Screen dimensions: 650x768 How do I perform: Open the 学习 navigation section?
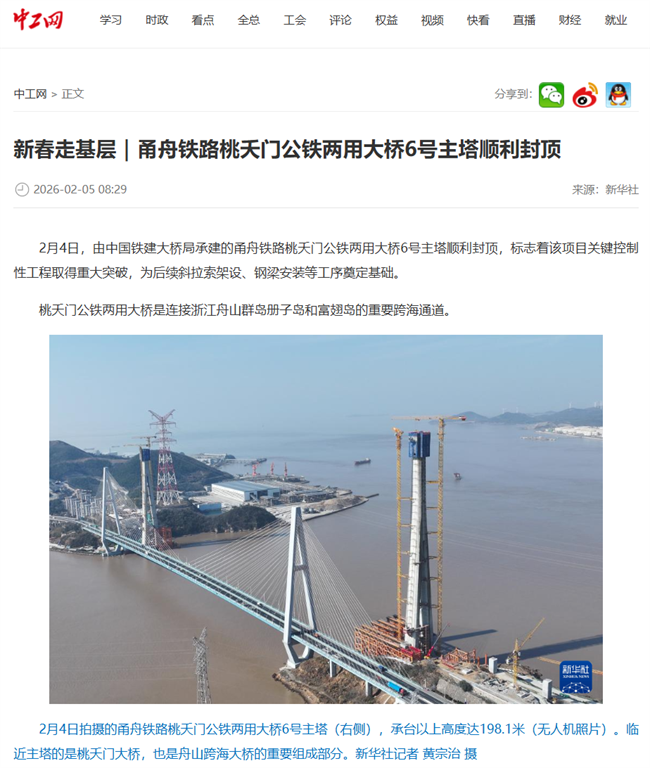[x=110, y=20]
